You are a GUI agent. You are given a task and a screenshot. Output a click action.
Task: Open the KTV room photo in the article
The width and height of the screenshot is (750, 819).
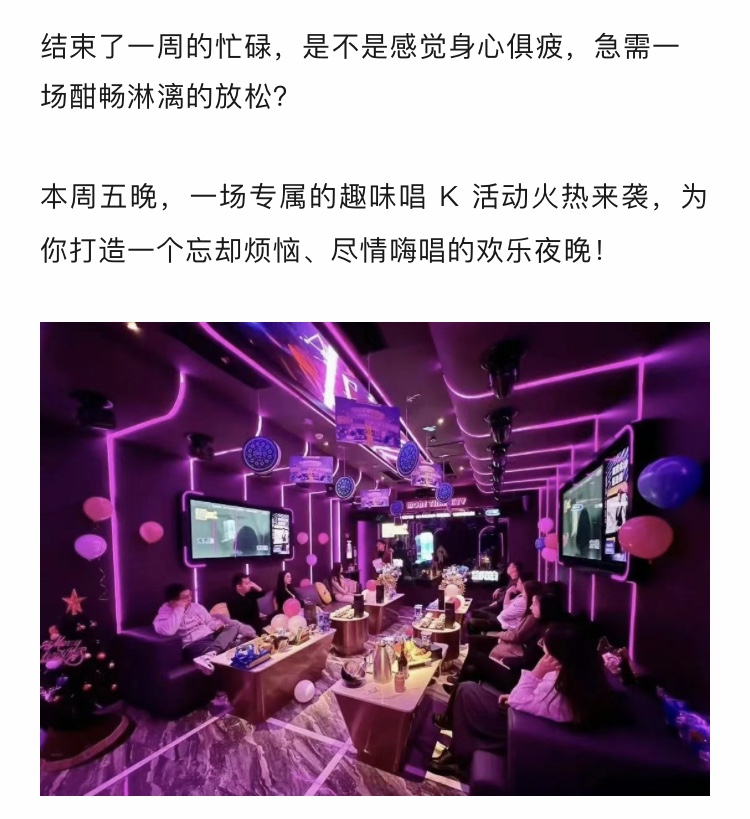(x=375, y=558)
